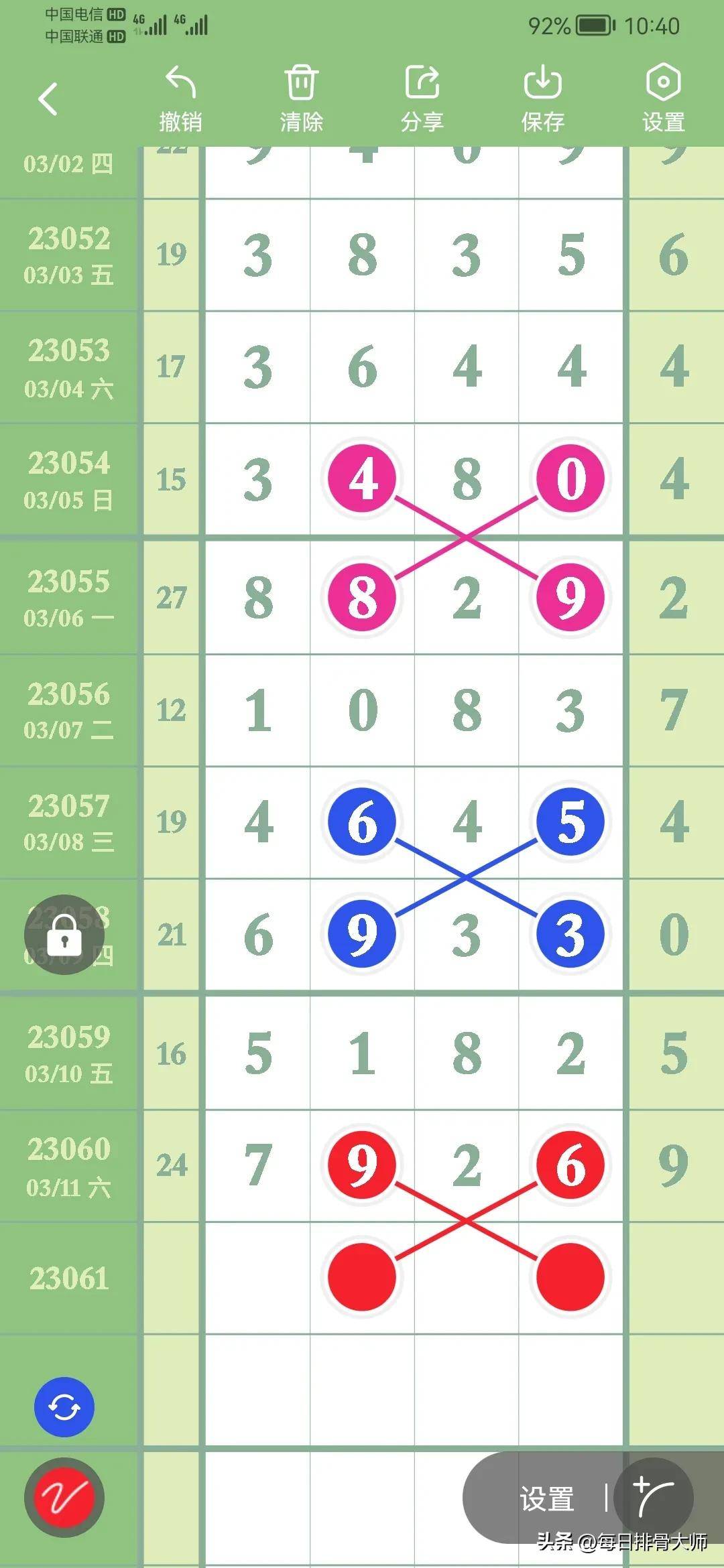Open 设置 in the bottom floating pill
This screenshot has height=1568, width=724.
(x=547, y=1498)
